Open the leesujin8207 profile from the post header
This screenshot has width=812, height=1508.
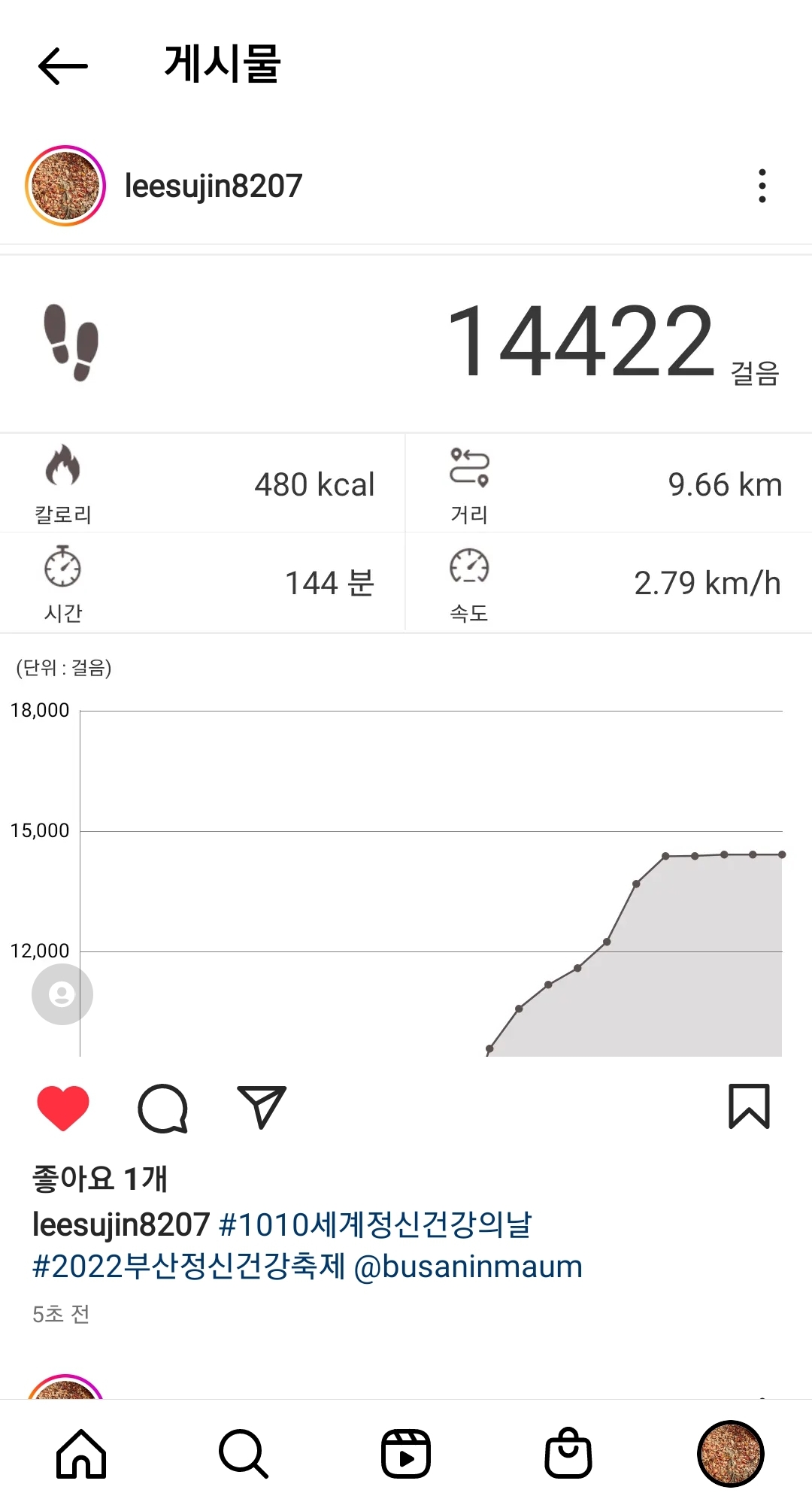214,186
